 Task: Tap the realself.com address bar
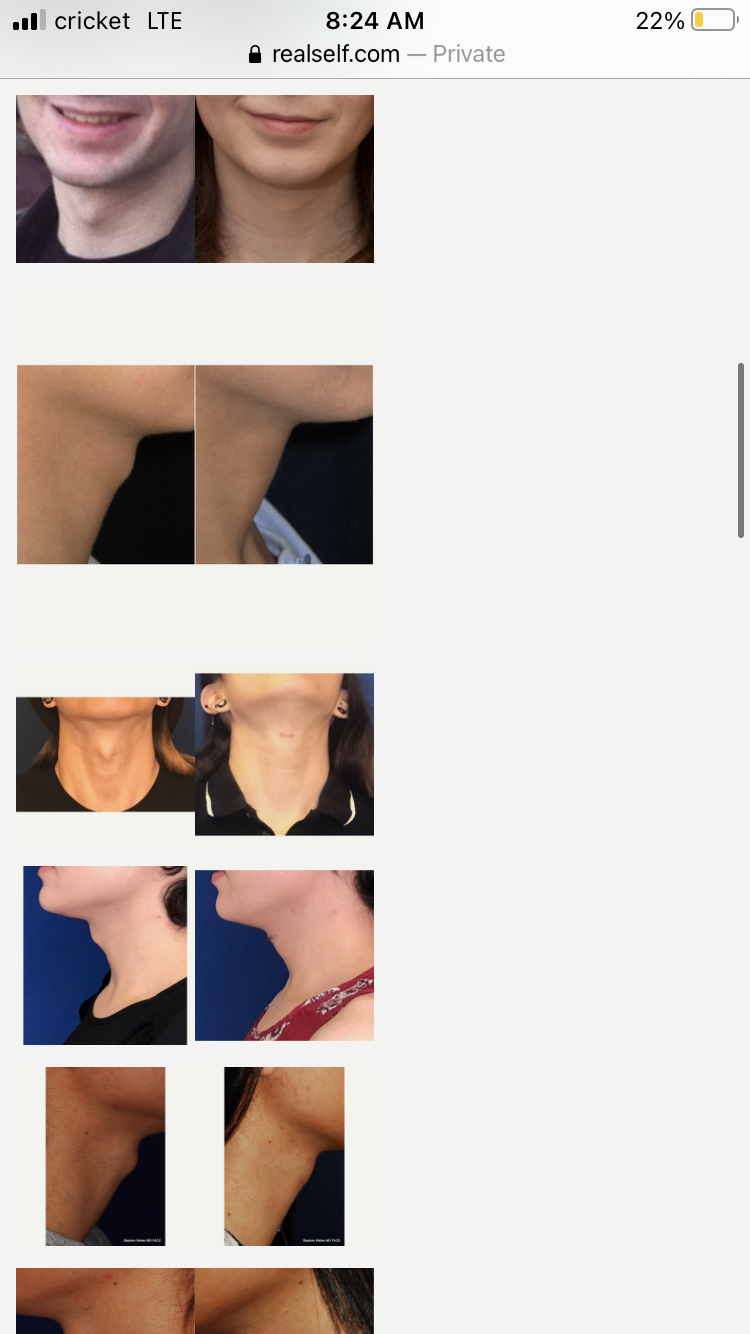[x=376, y=54]
